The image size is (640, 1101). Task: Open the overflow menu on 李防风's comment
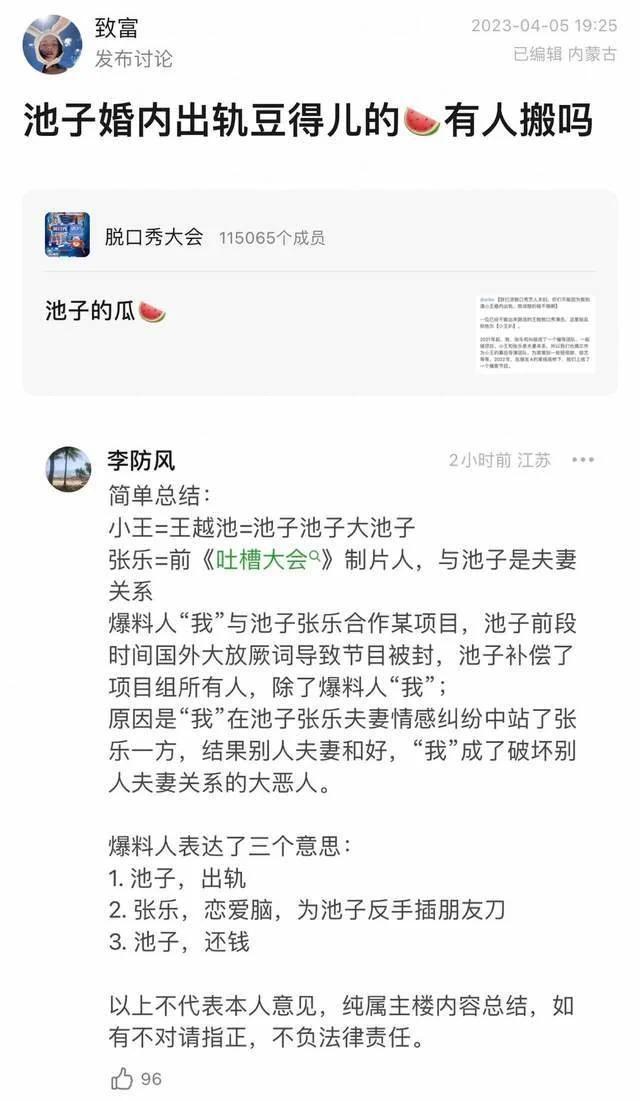tap(583, 460)
